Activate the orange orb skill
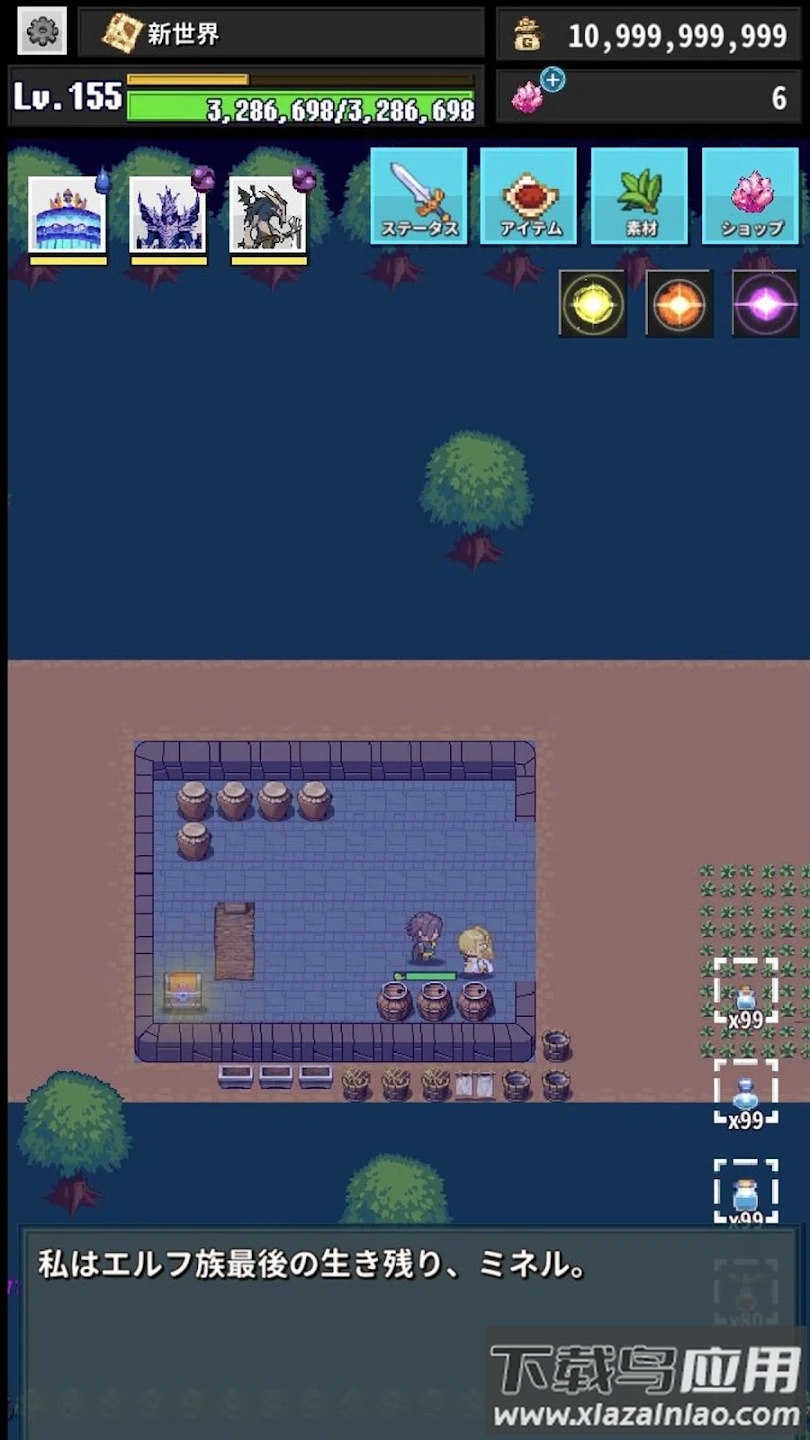 [679, 303]
